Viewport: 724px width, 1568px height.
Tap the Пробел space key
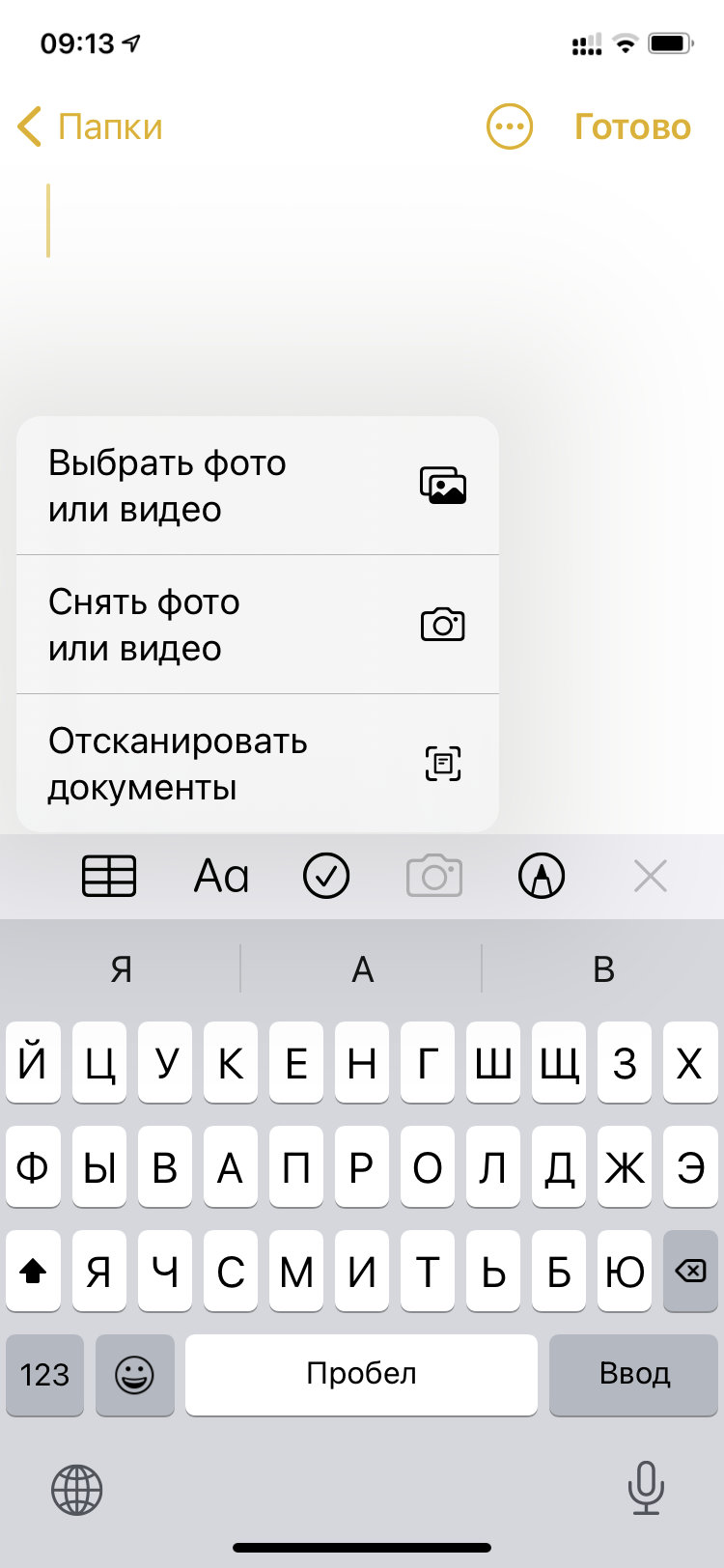[x=361, y=1375]
